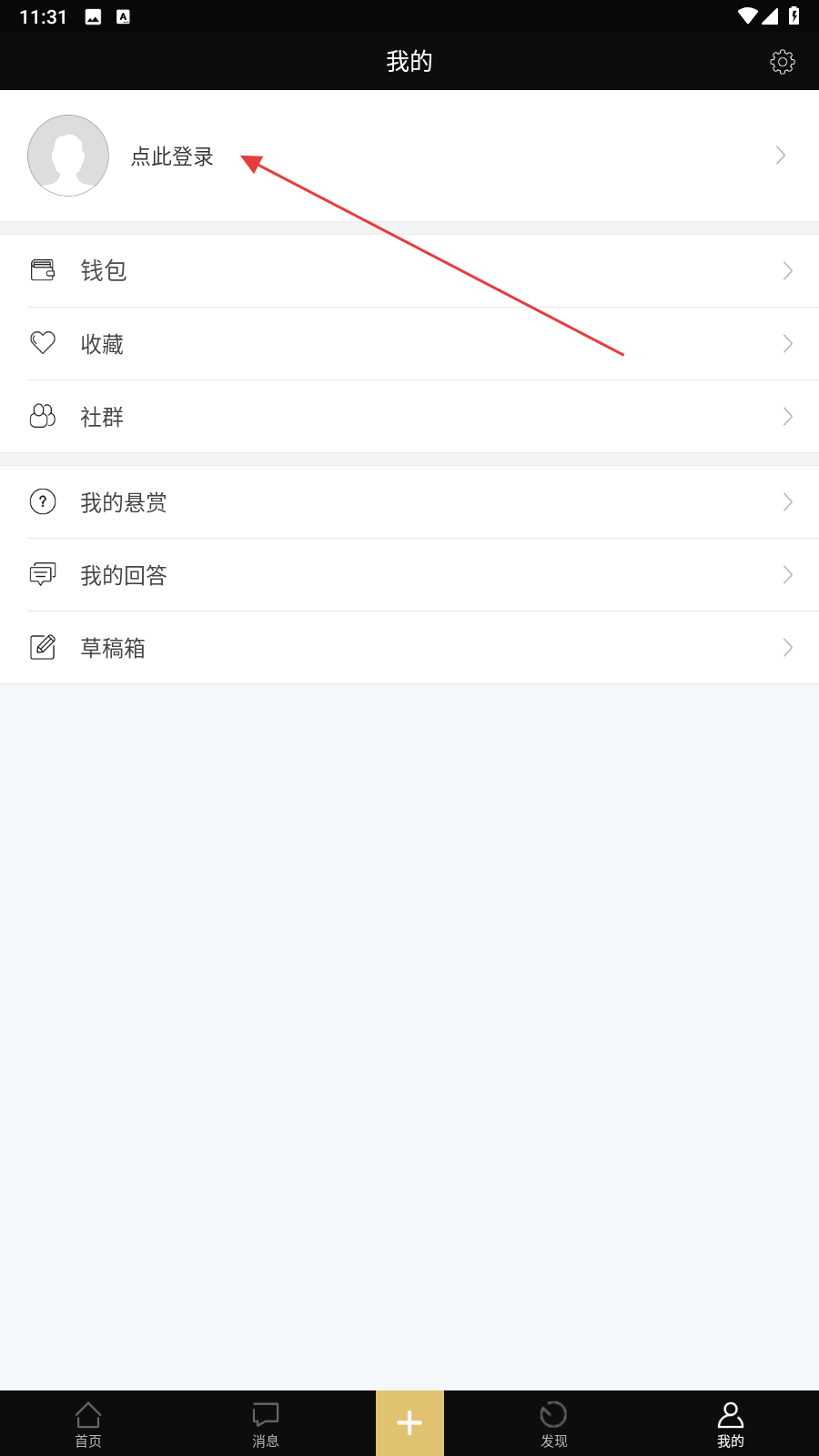Screen dimensions: 819x1456
Task: Open the 草稿箱 drafts box
Action: click(409, 647)
